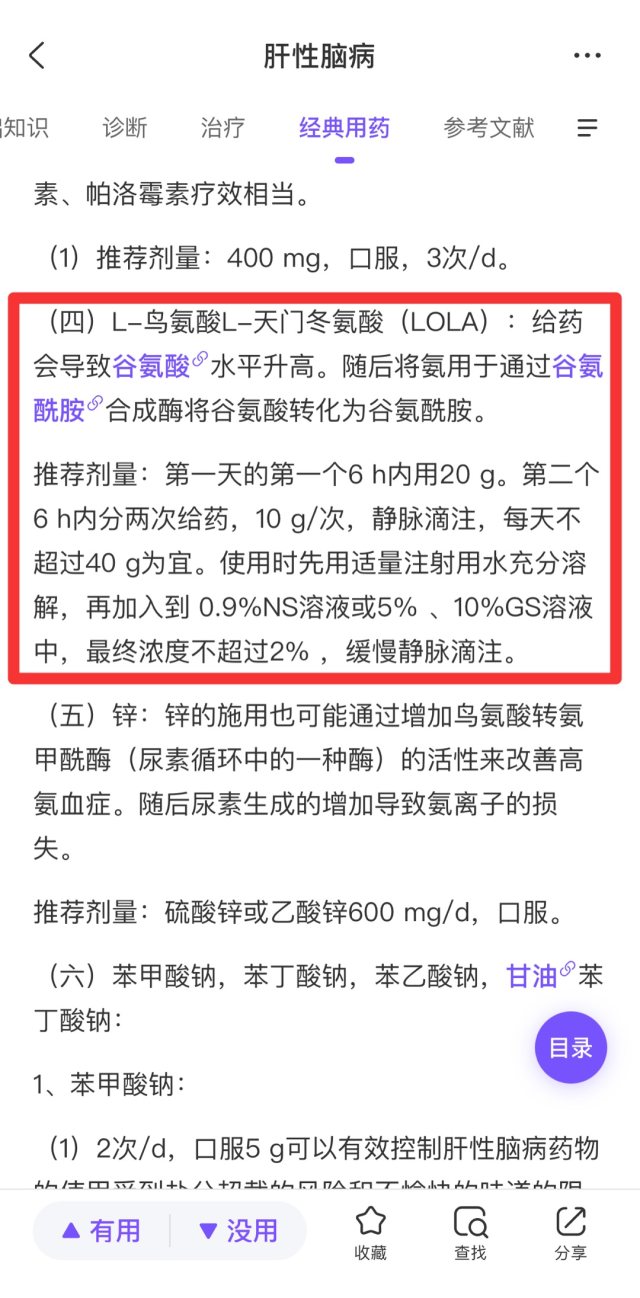This screenshot has height=1298, width=640.
Task: Go back using the top-left arrow
Action: point(37,55)
